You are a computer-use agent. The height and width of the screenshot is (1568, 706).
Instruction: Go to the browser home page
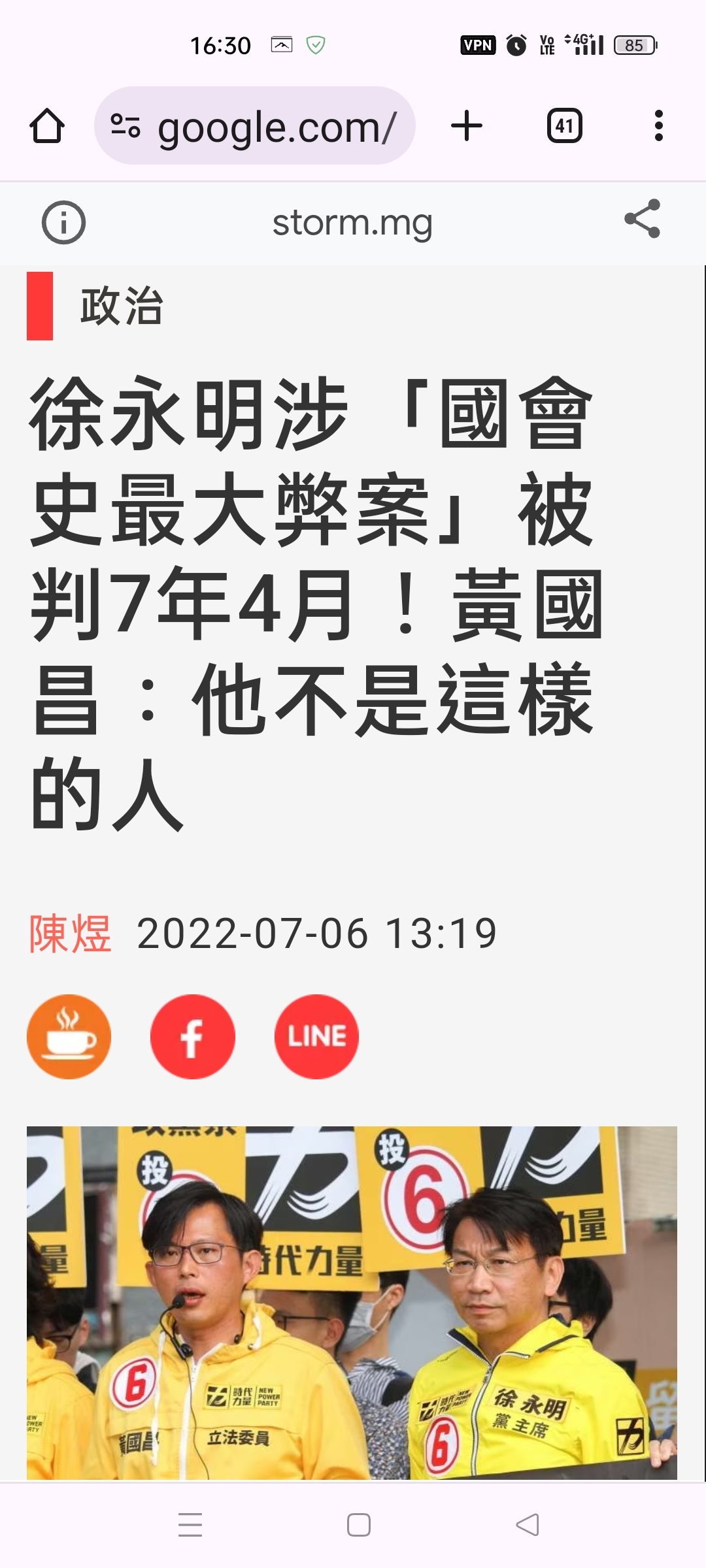[47, 125]
